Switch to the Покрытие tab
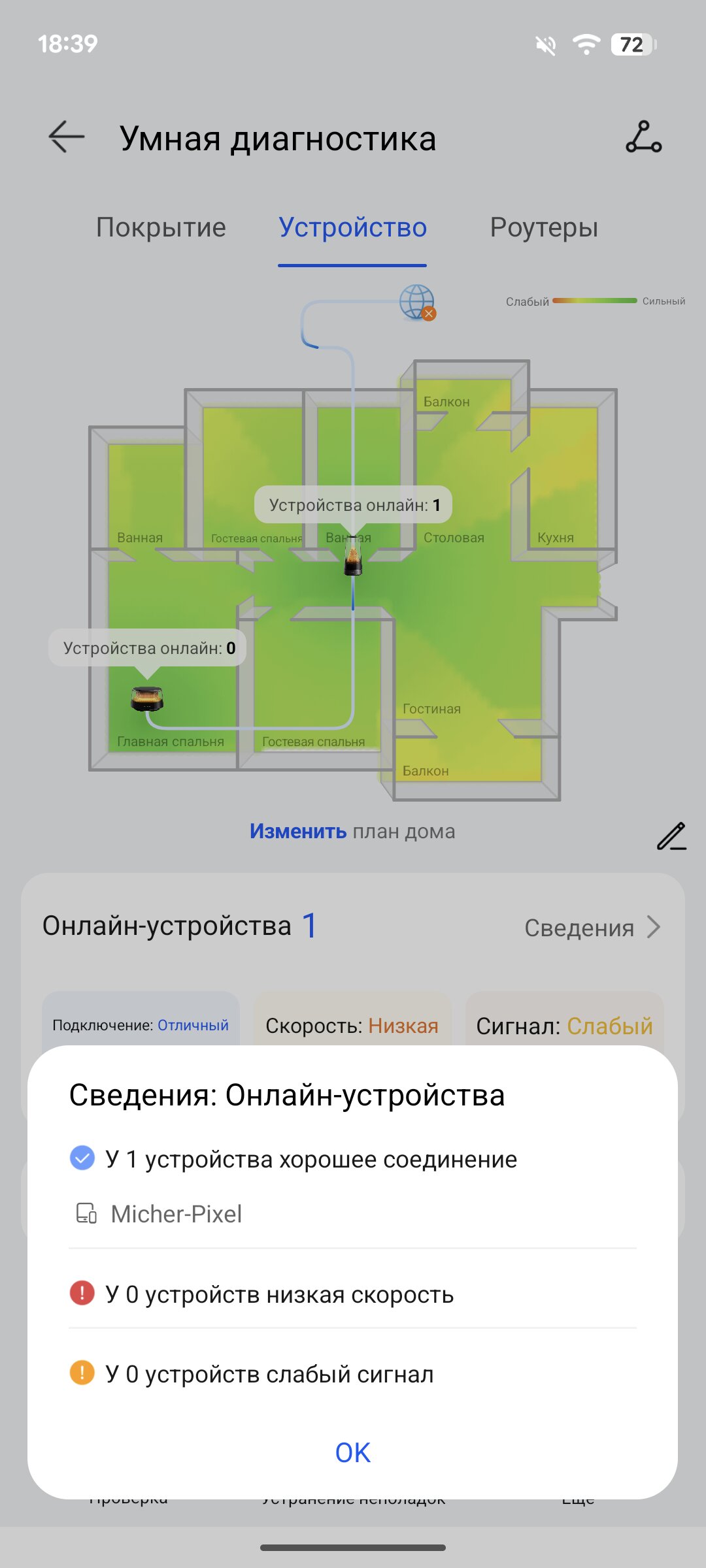 tap(161, 227)
